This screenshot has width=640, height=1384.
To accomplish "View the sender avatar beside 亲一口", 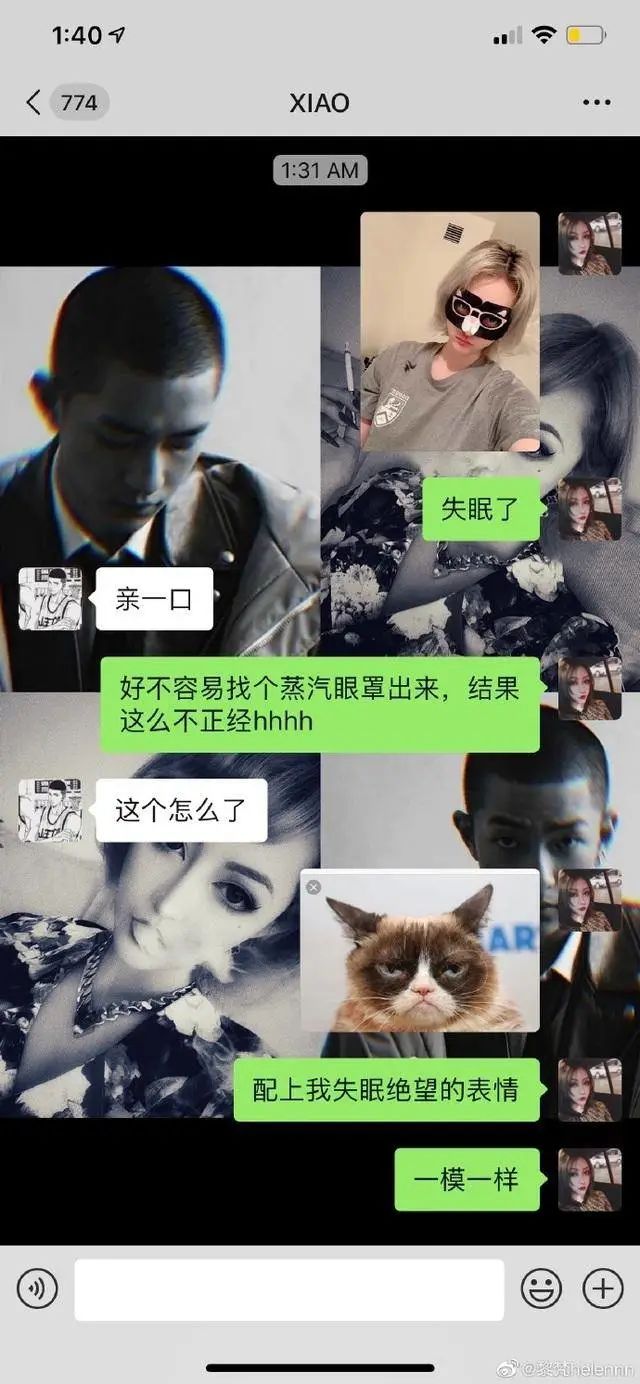I will click(50, 598).
